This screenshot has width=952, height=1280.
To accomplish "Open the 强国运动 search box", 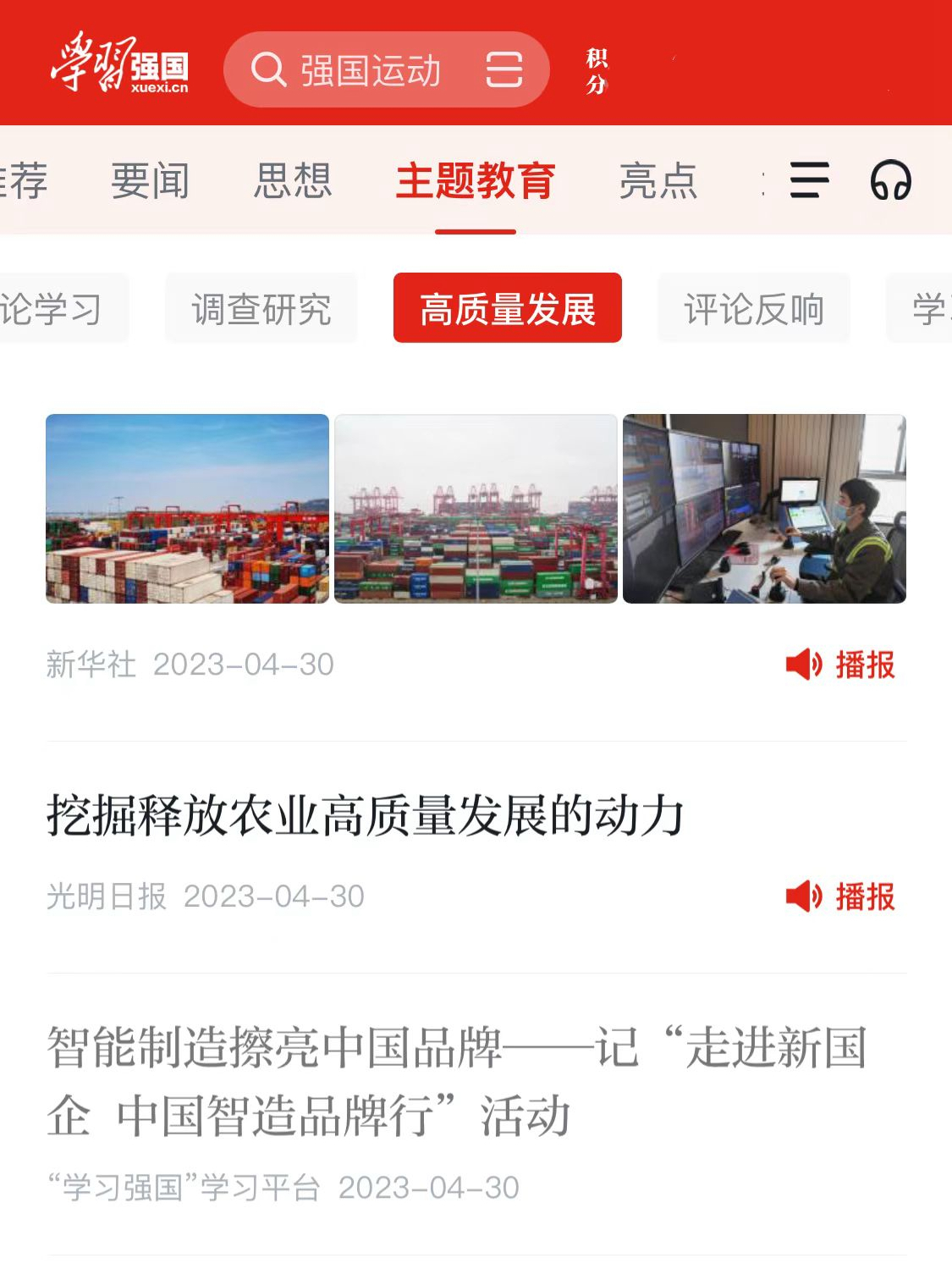I will 355,70.
